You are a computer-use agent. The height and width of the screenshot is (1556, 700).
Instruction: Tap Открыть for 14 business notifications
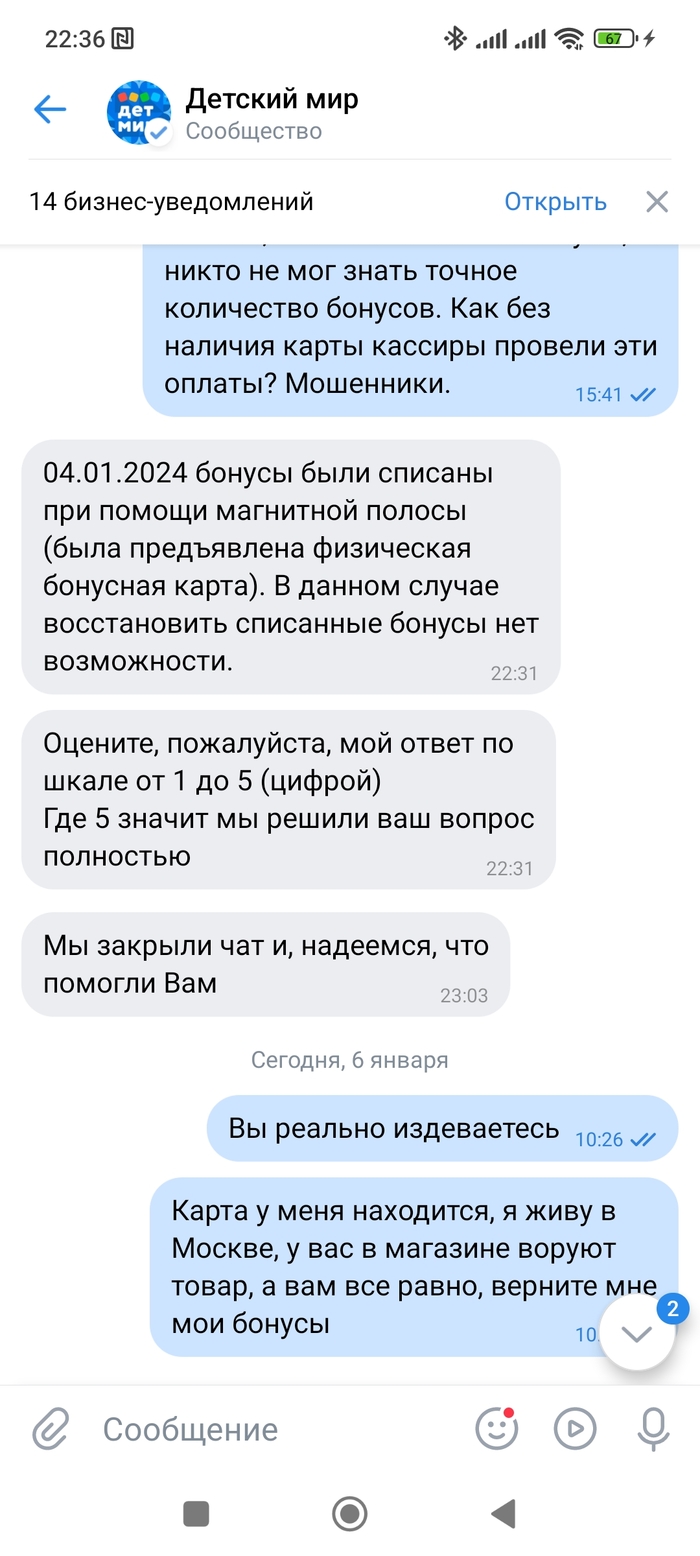pos(555,202)
